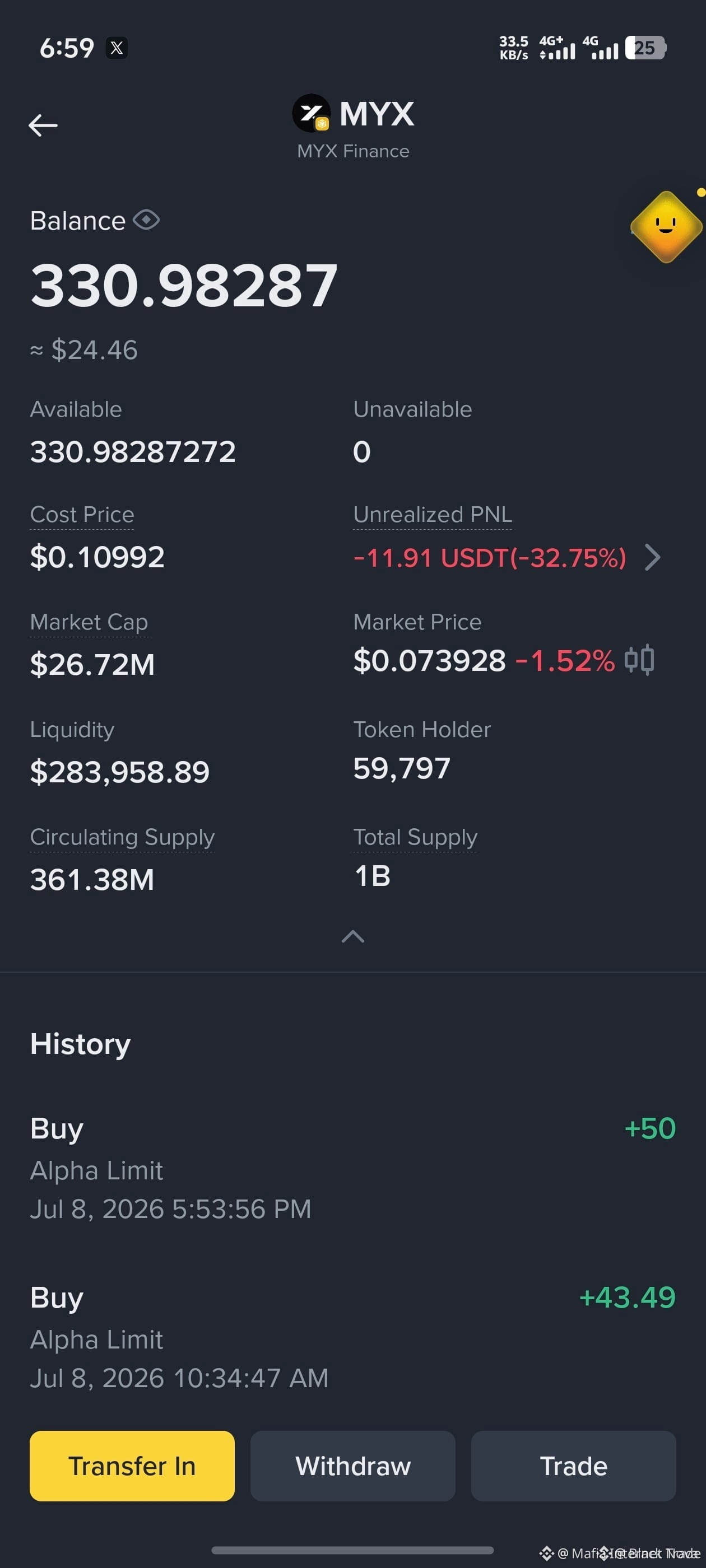
Task: Open Unrealized PNL details chevron
Action: (652, 557)
